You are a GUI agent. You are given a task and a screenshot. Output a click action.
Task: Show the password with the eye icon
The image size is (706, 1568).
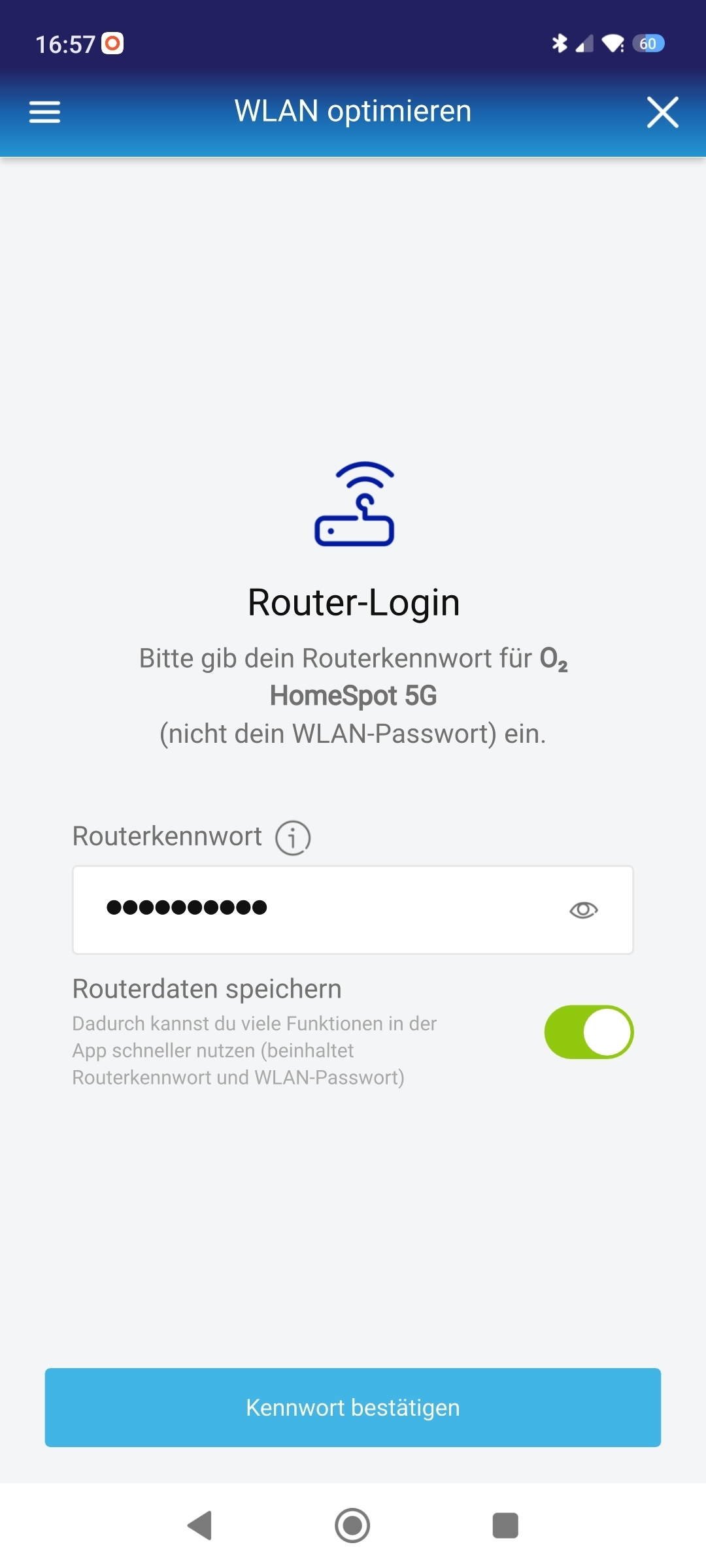583,909
